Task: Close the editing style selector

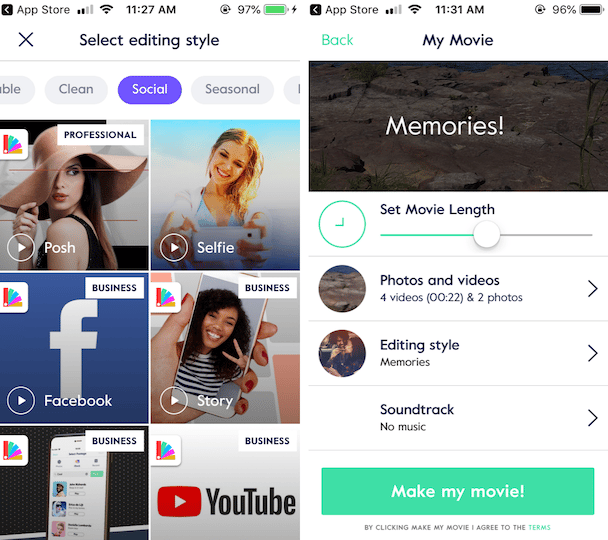Action: click(x=26, y=40)
